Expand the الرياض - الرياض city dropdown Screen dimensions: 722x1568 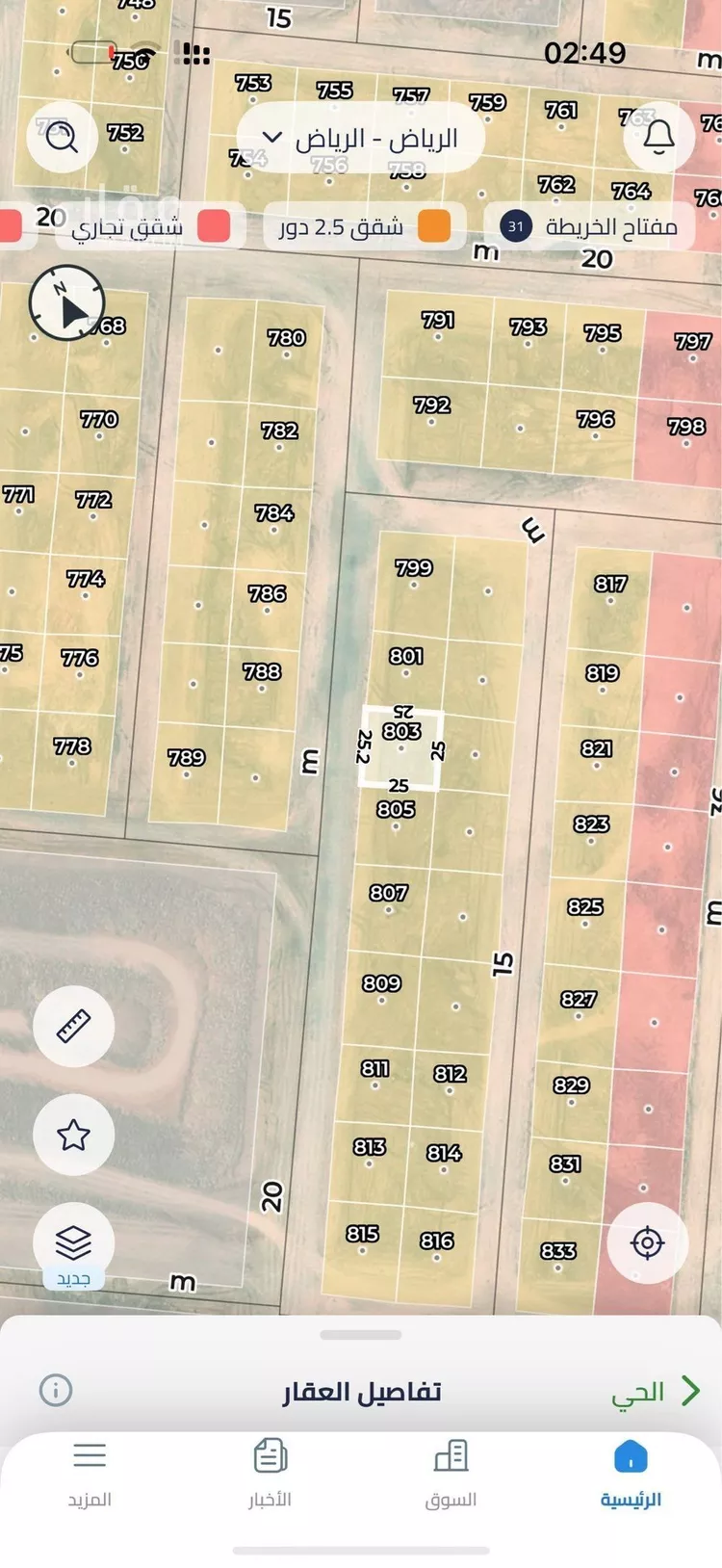tap(361, 139)
